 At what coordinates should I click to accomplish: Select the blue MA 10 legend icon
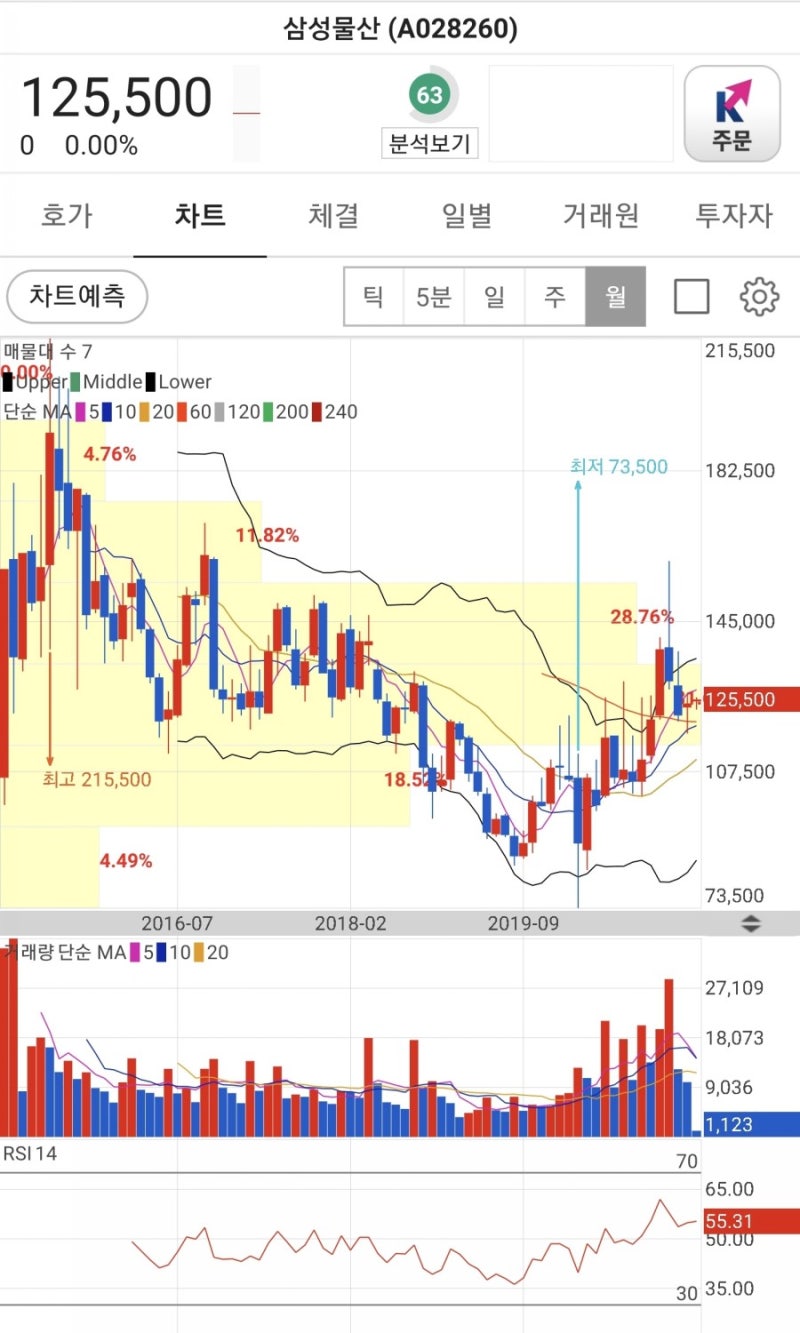[x=106, y=410]
